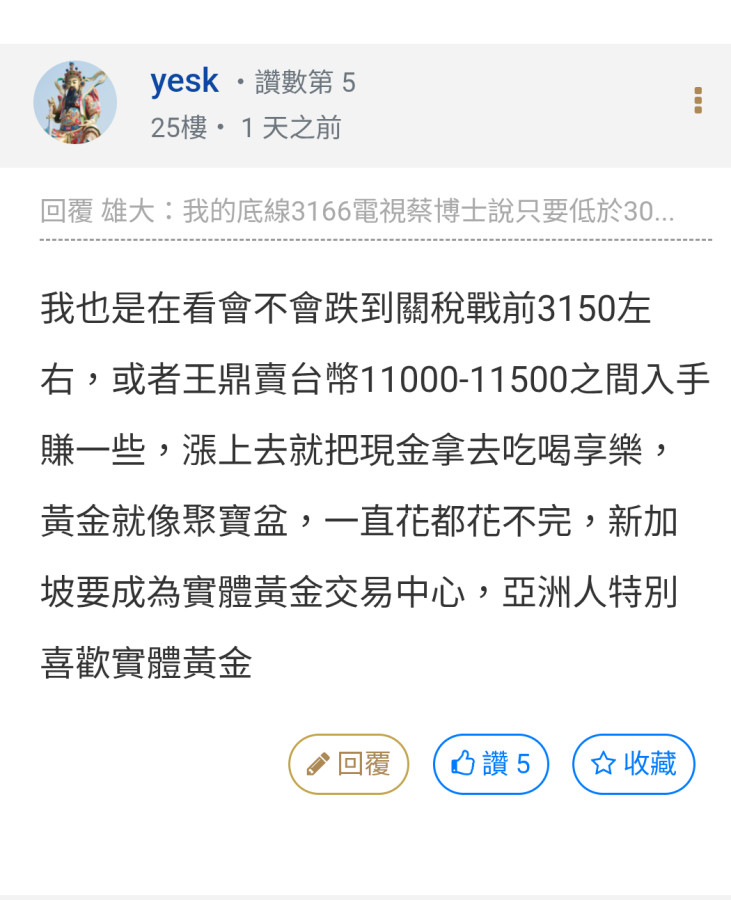
Task: Save this comment using 收藏
Action: coord(633,765)
